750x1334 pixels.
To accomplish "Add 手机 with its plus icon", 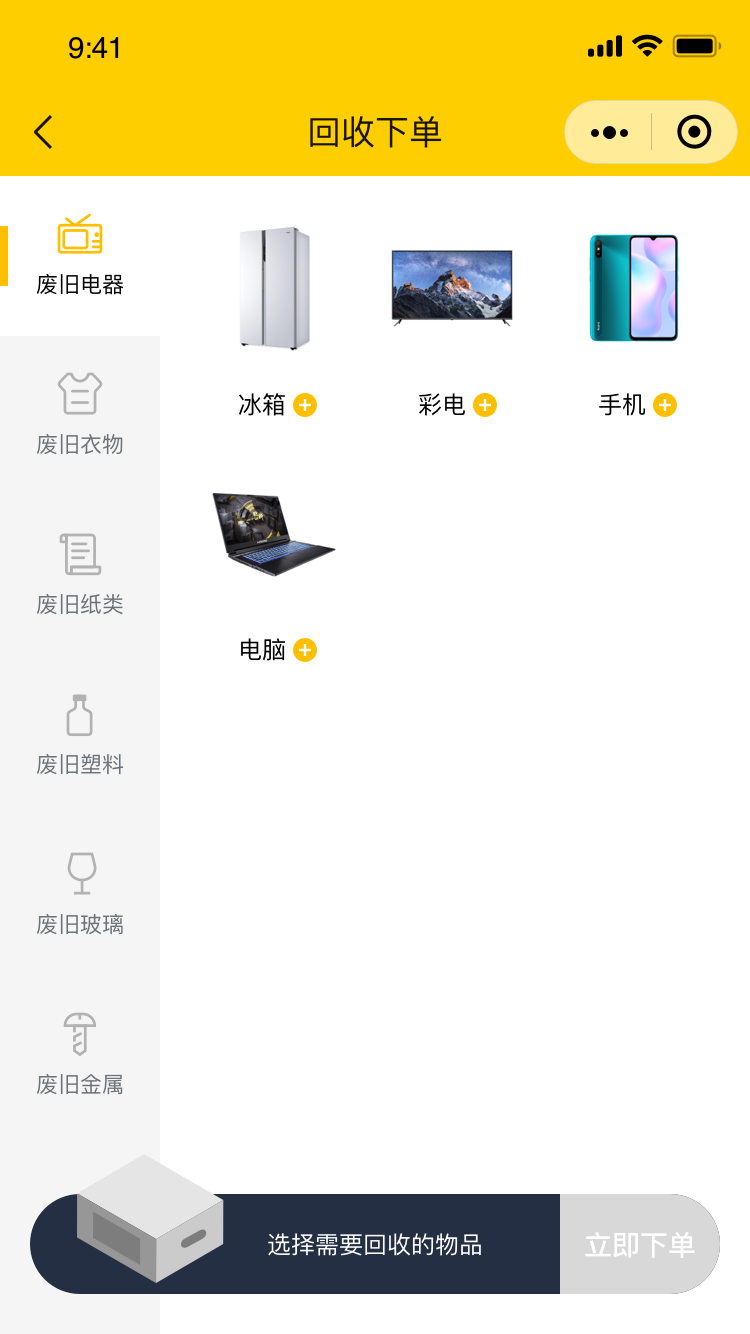I will pos(665,405).
